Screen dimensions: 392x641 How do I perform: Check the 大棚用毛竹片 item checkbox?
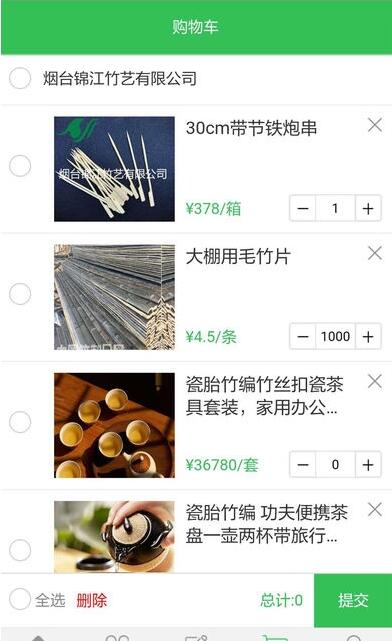(20, 294)
